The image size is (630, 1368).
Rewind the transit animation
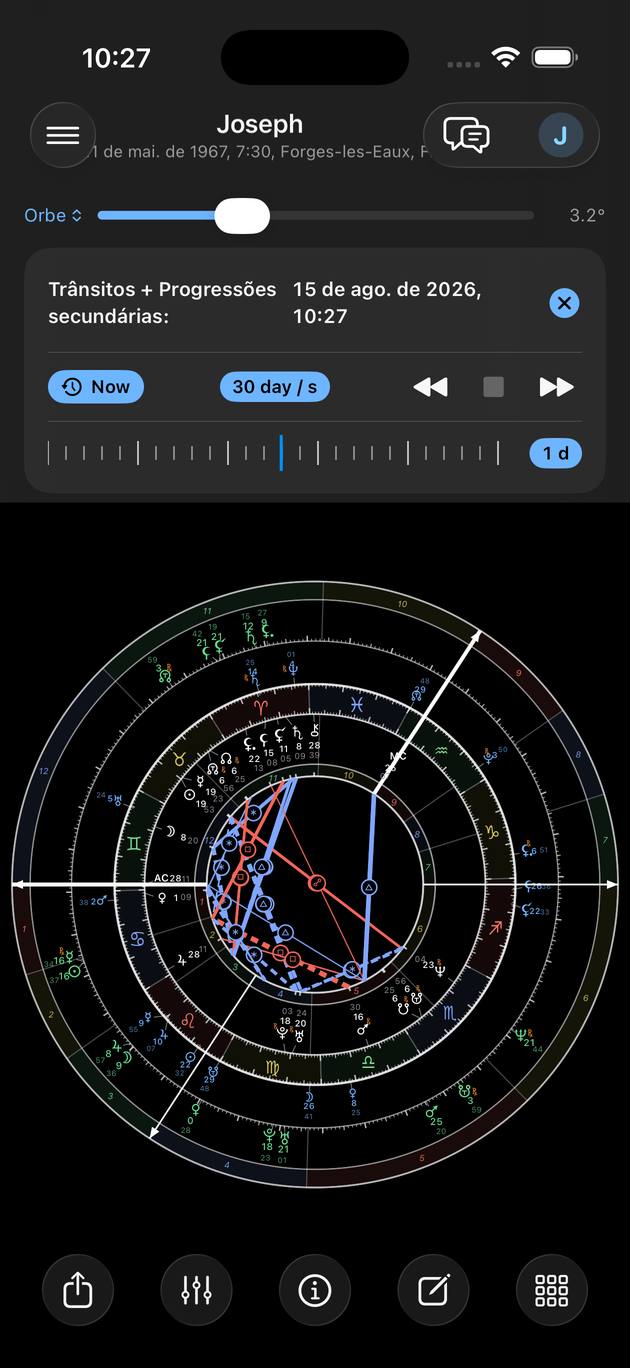pos(431,387)
